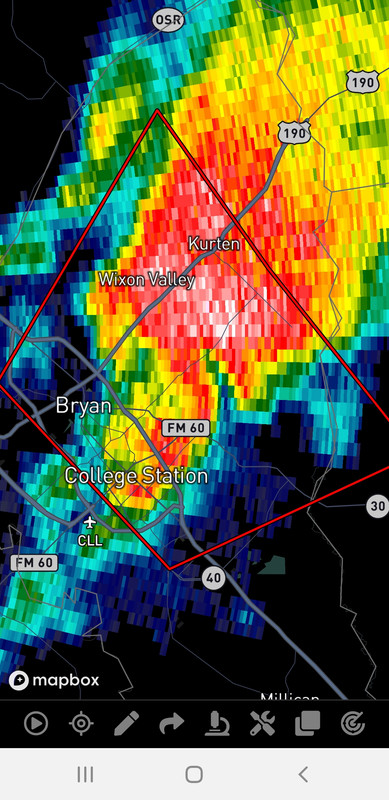
Task: Share the radar image
Action: 172,723
